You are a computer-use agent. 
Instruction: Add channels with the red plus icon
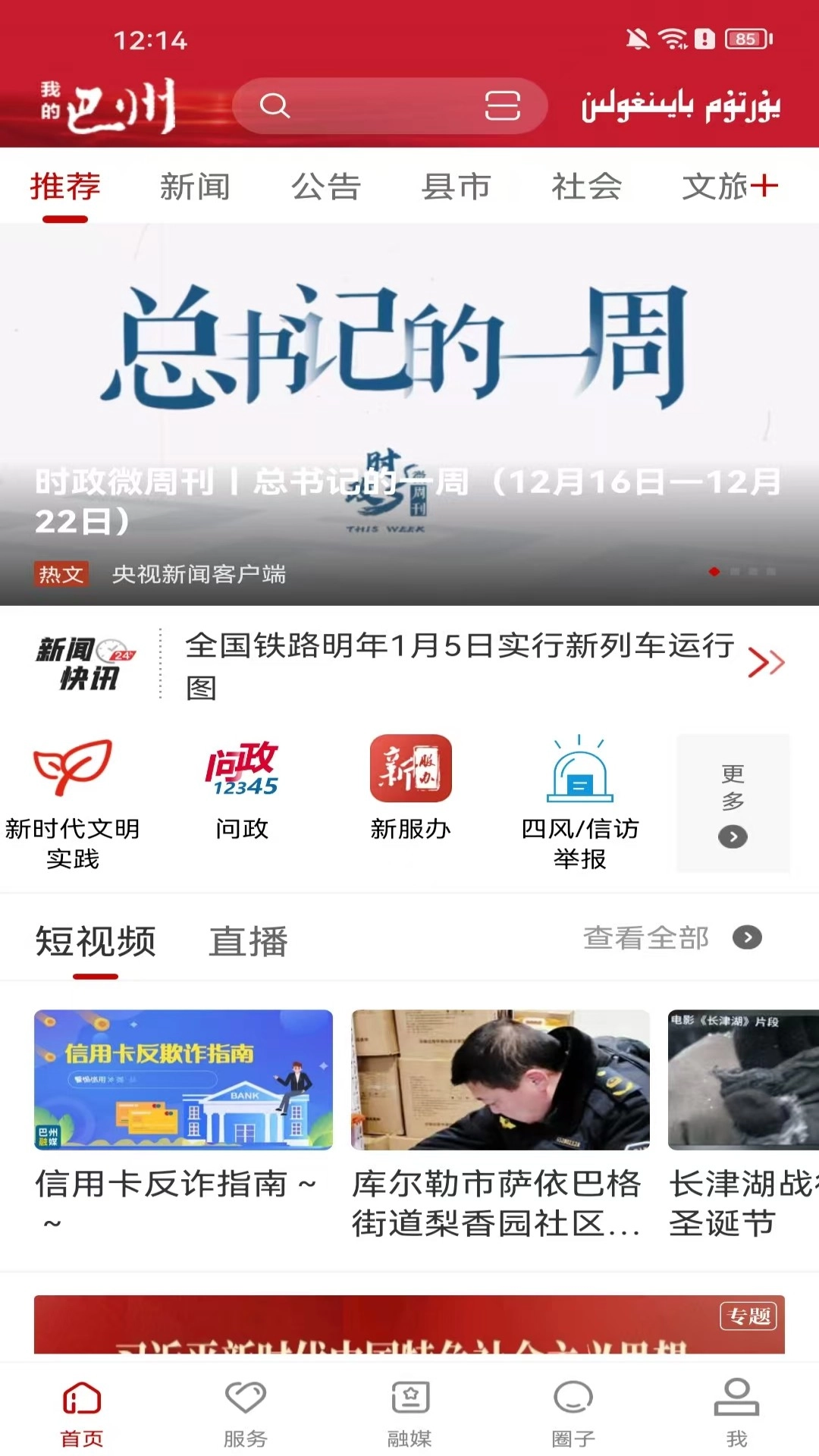pyautogui.click(x=764, y=185)
